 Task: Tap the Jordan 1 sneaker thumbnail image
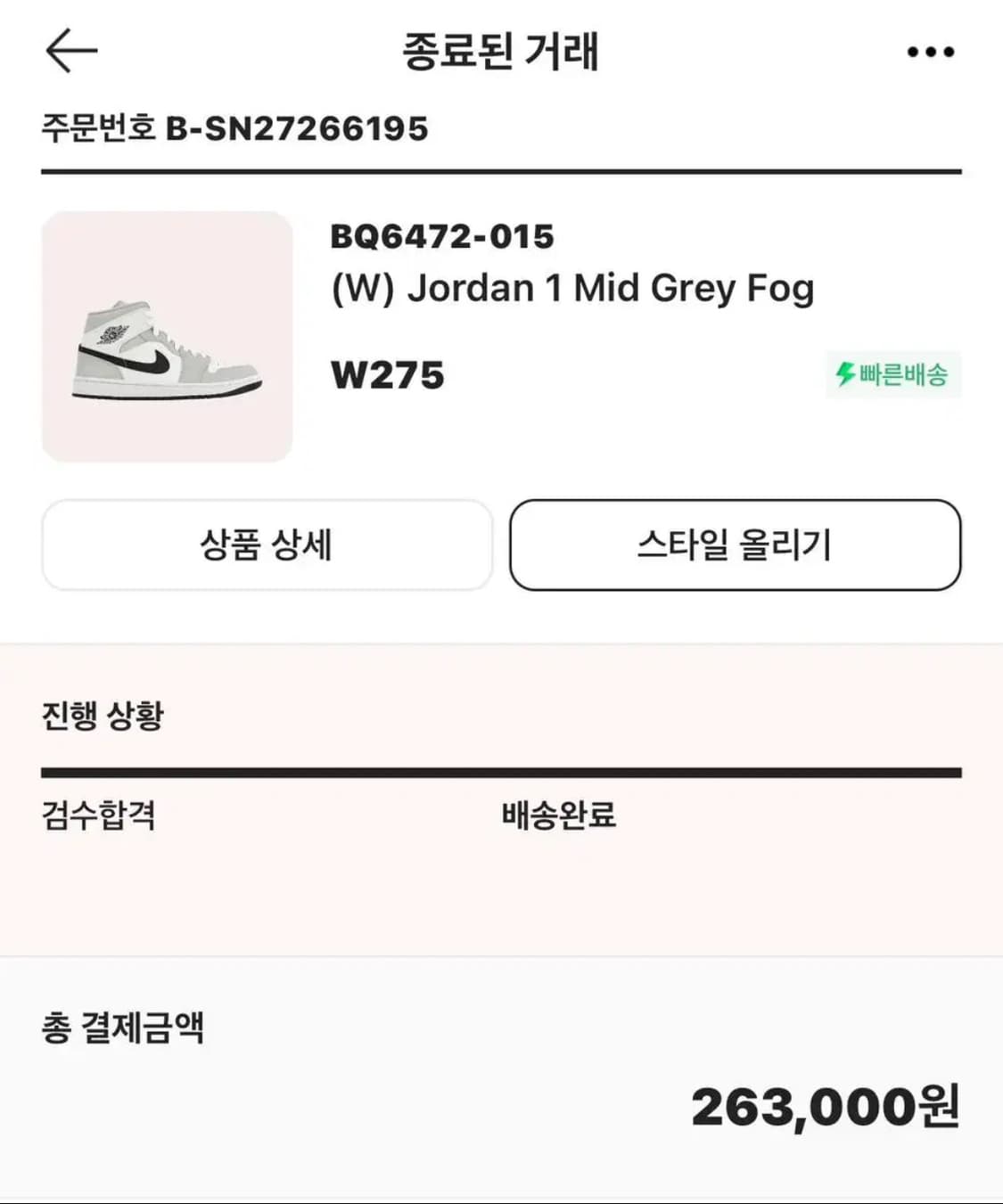(169, 332)
